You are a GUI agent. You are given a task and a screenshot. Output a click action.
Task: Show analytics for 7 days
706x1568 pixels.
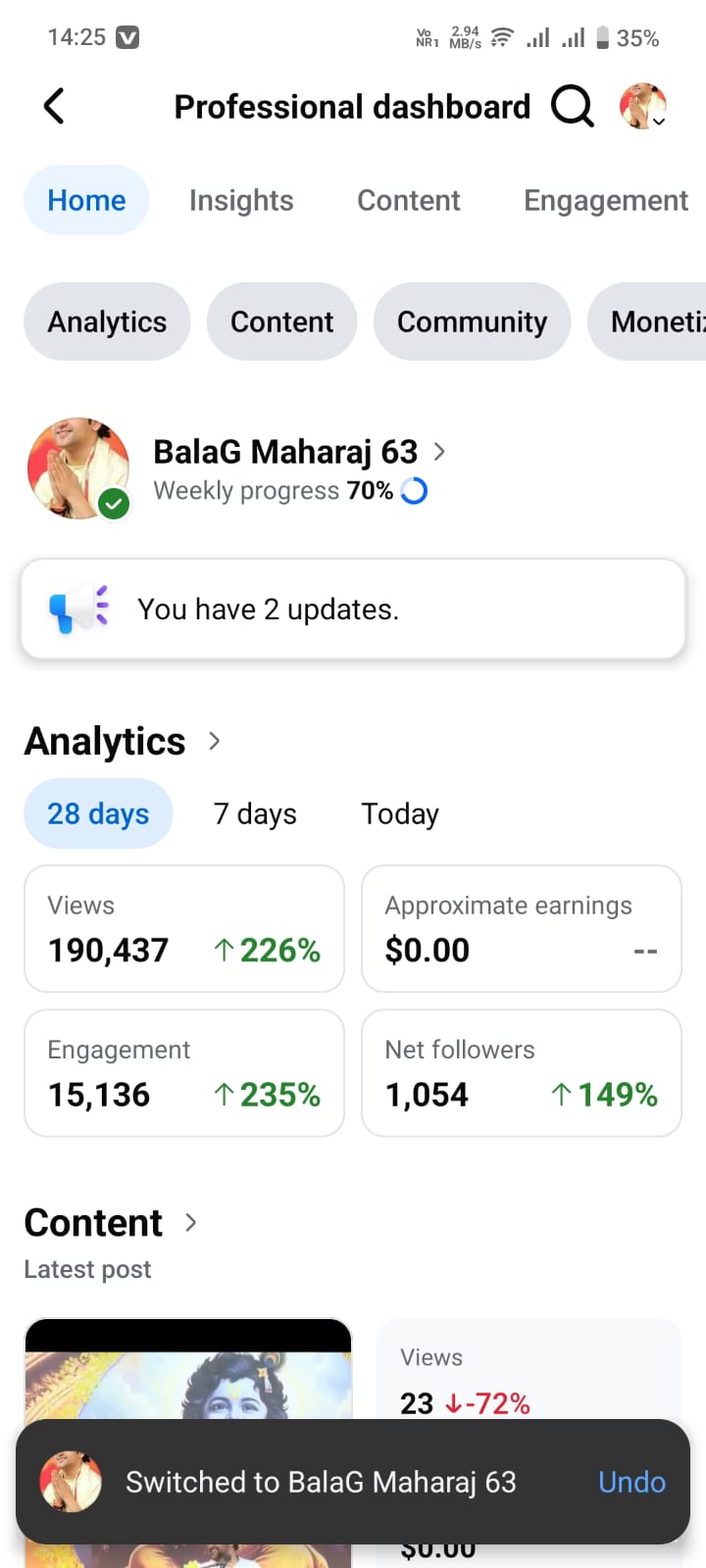[x=255, y=813]
